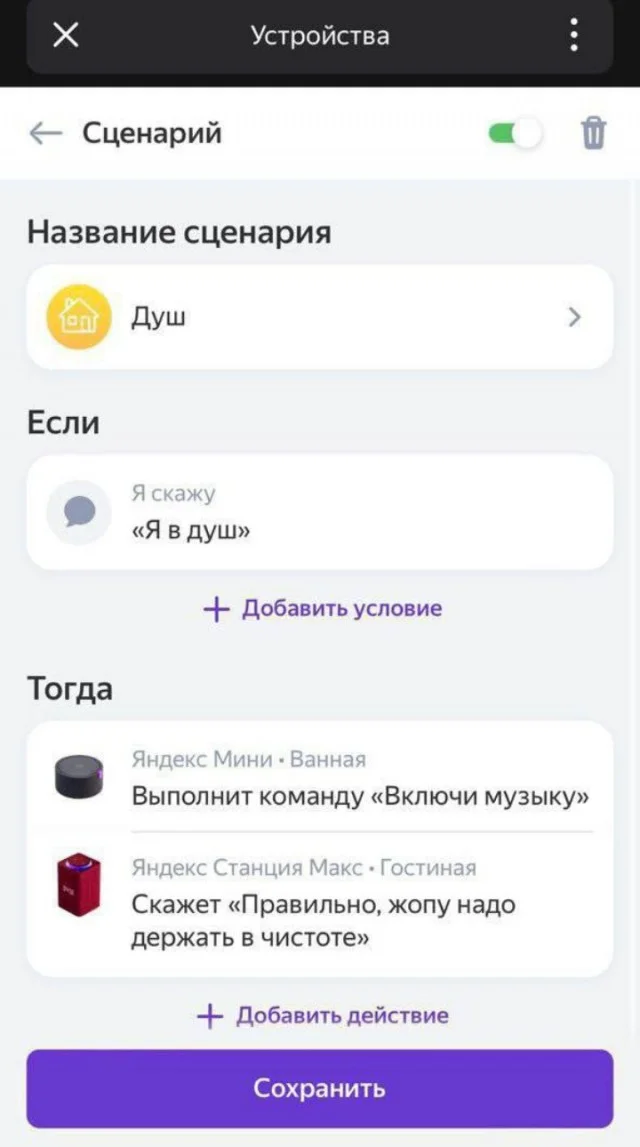Viewport: 640px width, 1147px height.
Task: Save the scenario with Сохранить
Action: pyautogui.click(x=319, y=1088)
